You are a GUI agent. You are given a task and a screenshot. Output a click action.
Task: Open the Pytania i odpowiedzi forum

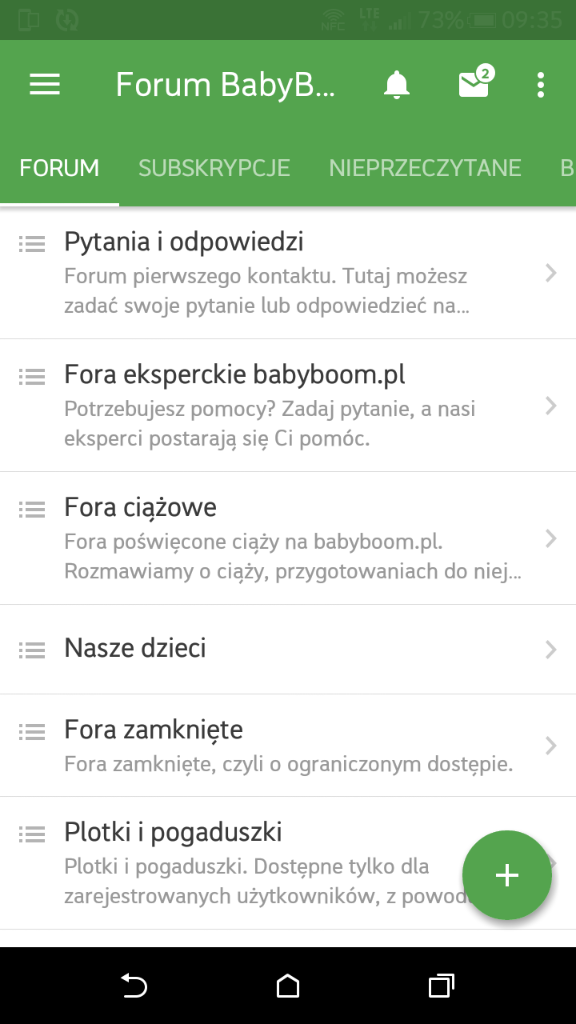pos(288,273)
